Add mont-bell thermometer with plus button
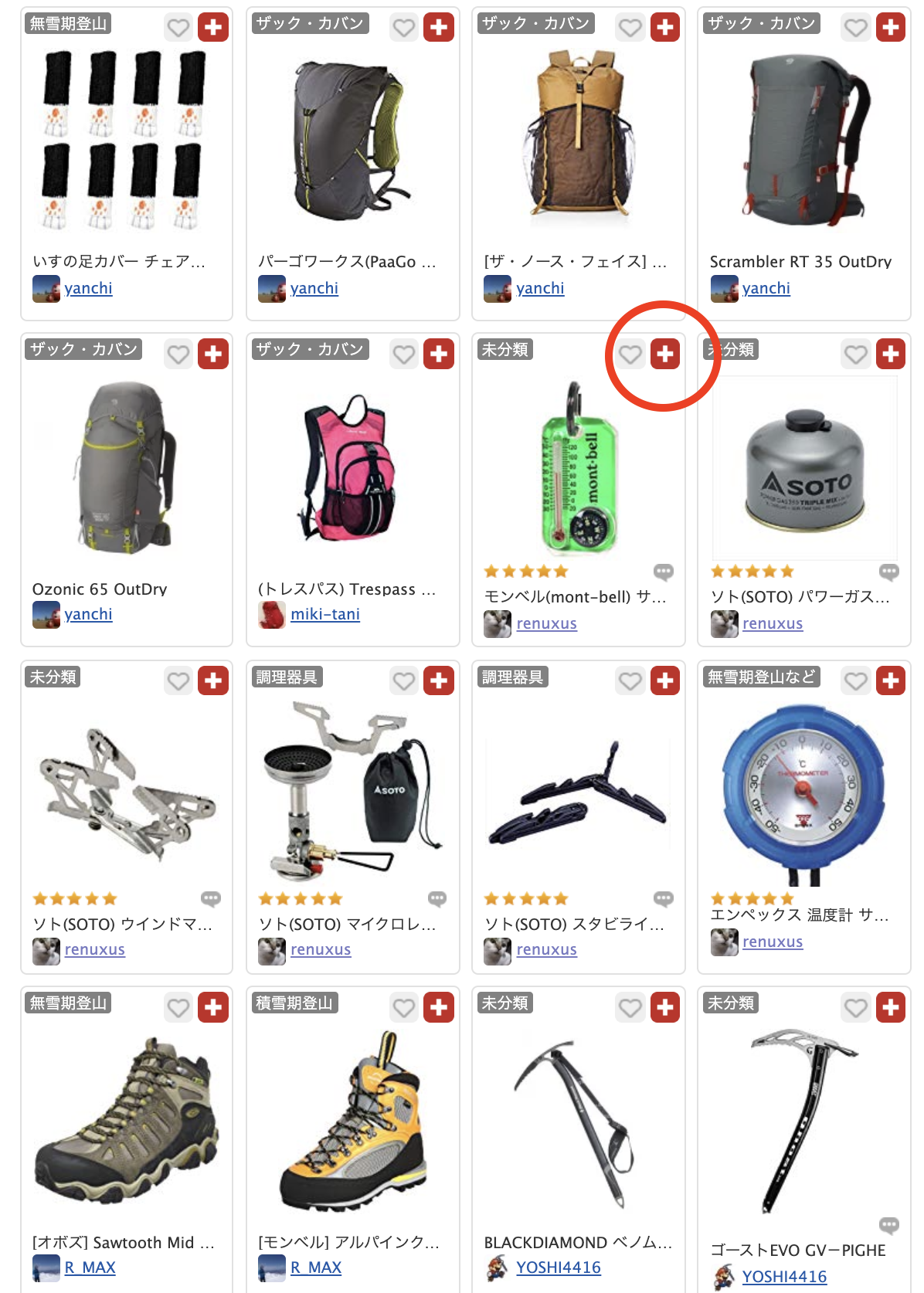The width and height of the screenshot is (924, 1293). (x=664, y=355)
